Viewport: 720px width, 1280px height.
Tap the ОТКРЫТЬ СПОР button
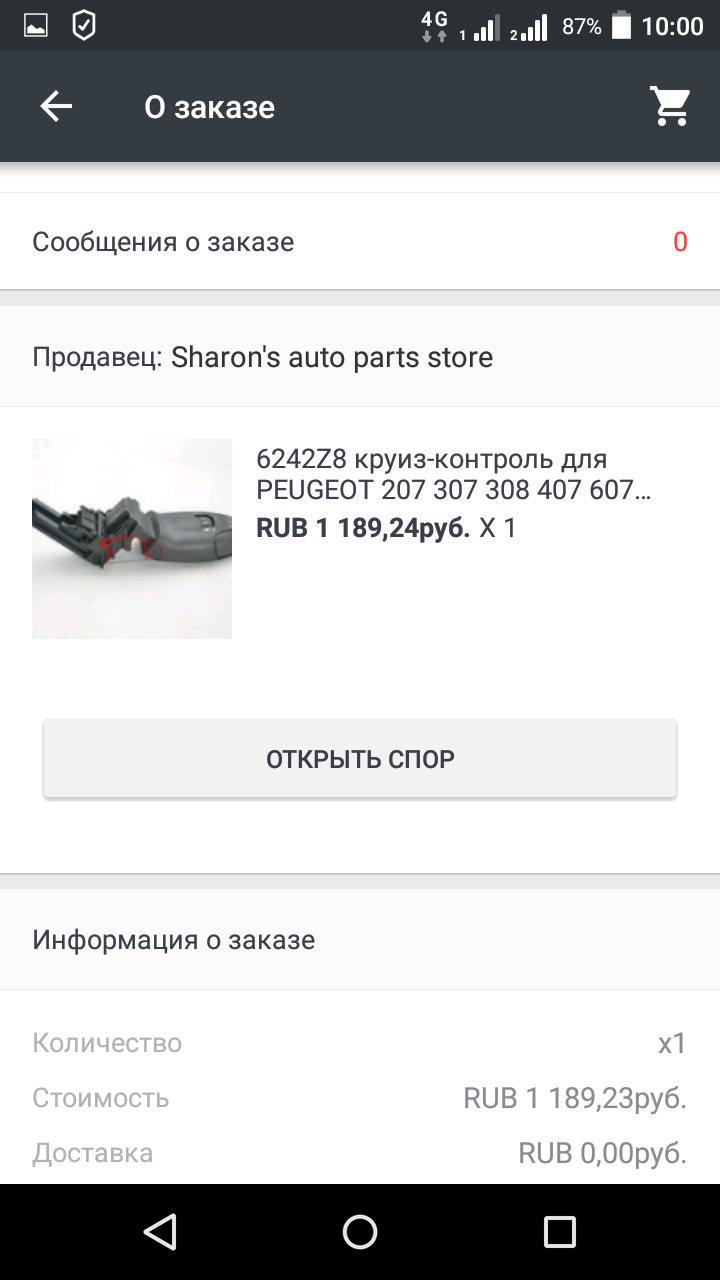coord(360,759)
